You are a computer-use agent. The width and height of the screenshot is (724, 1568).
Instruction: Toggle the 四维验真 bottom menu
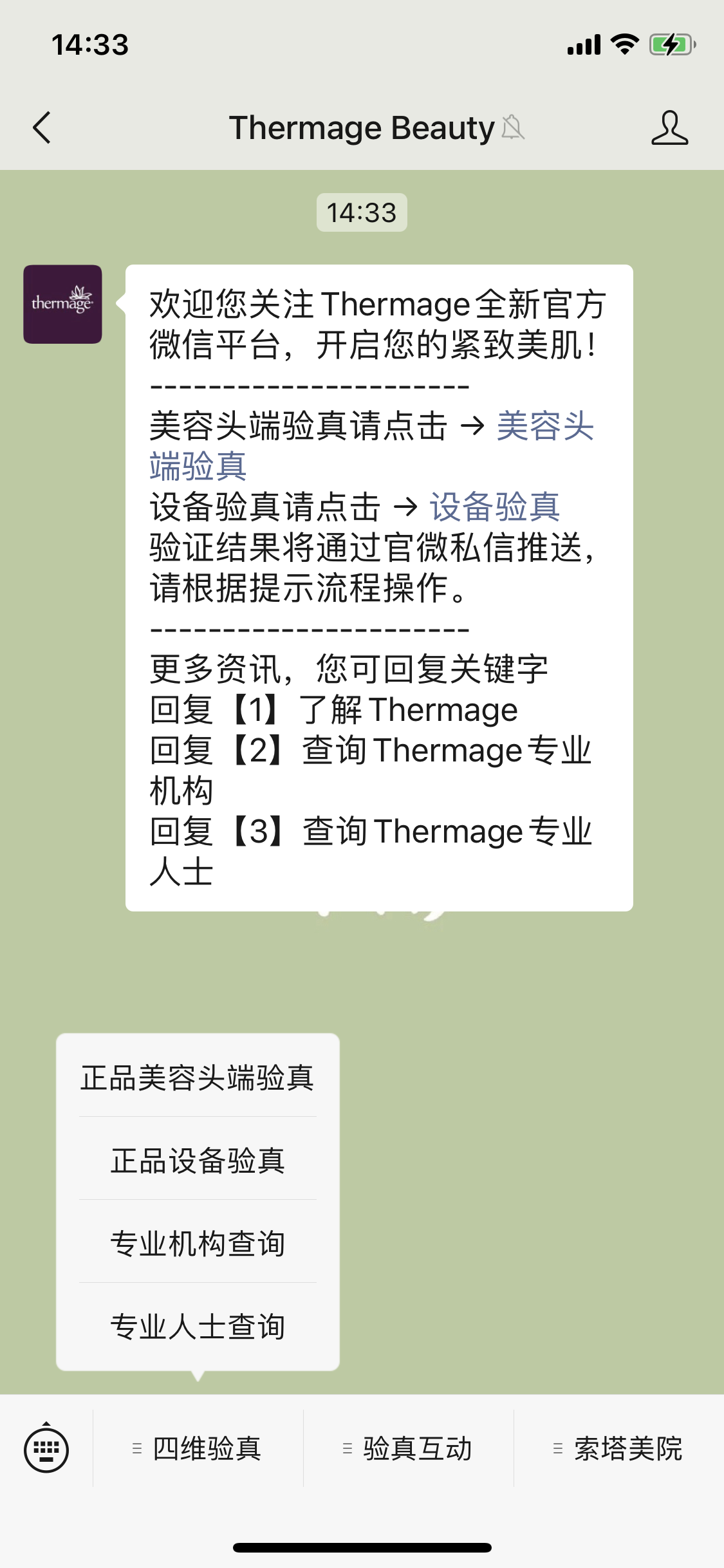tap(198, 1449)
